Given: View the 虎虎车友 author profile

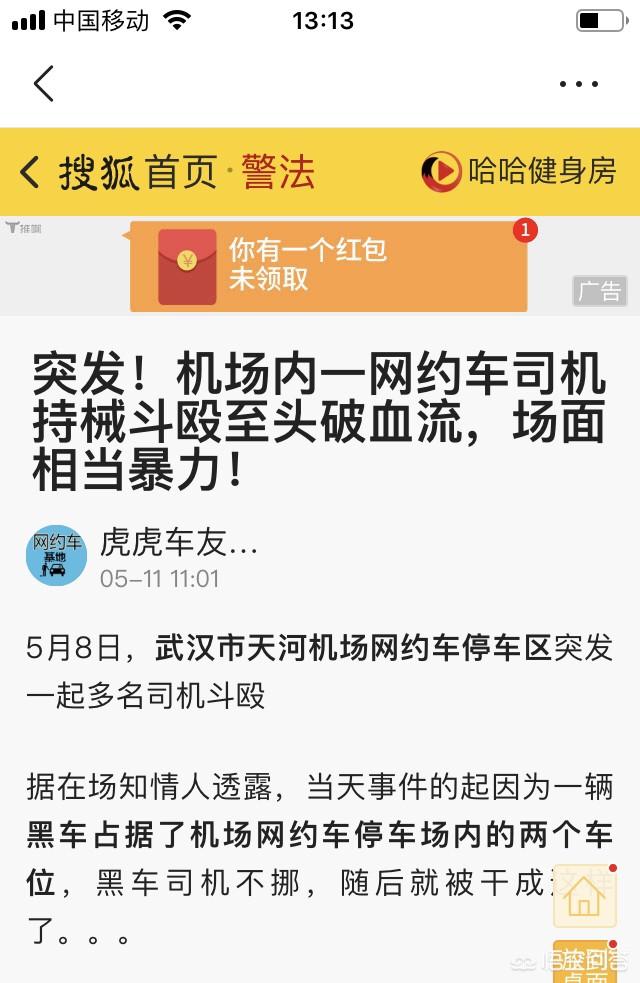Looking at the screenshot, I should (x=178, y=543).
